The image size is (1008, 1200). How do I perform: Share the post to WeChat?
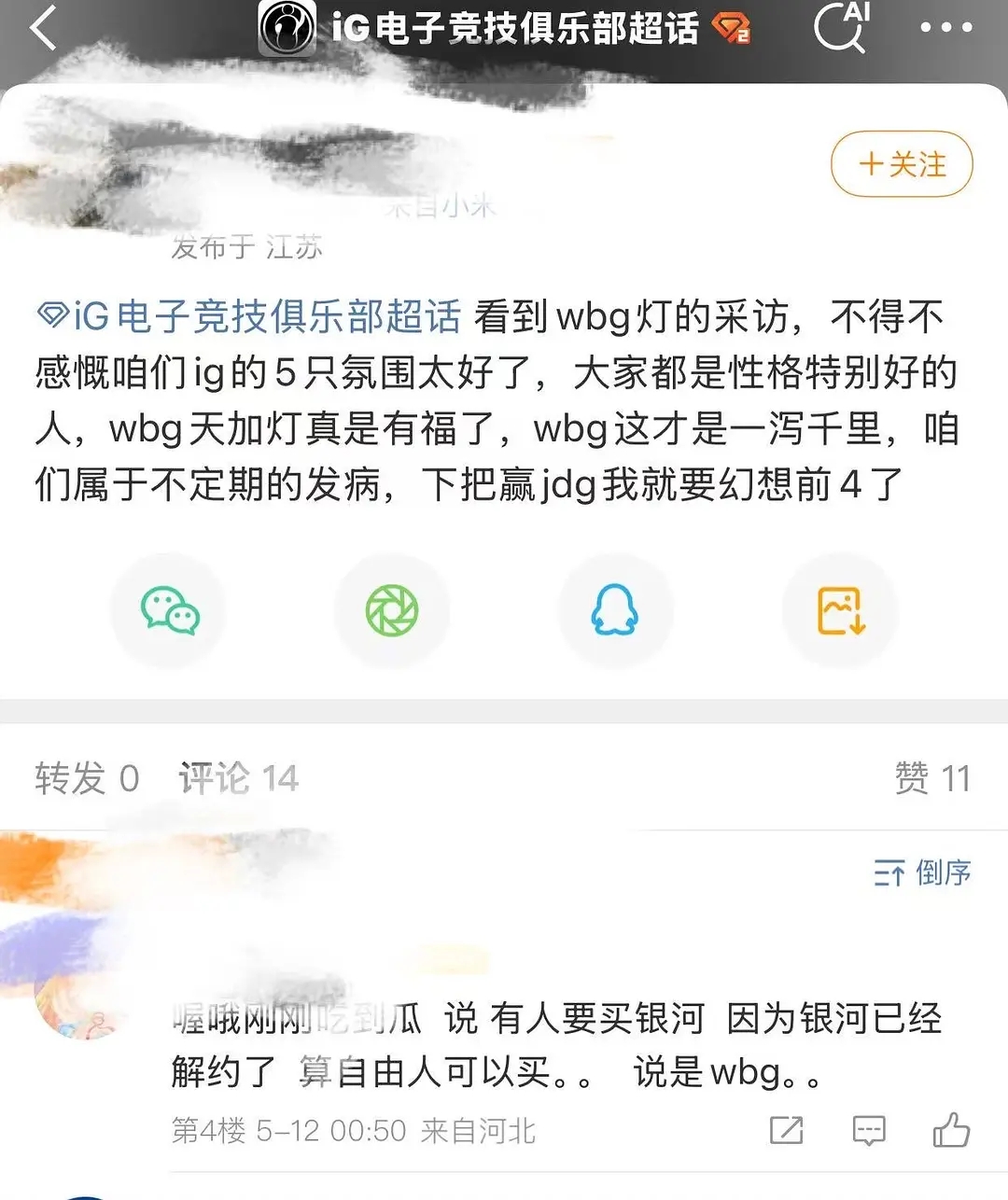pos(170,611)
